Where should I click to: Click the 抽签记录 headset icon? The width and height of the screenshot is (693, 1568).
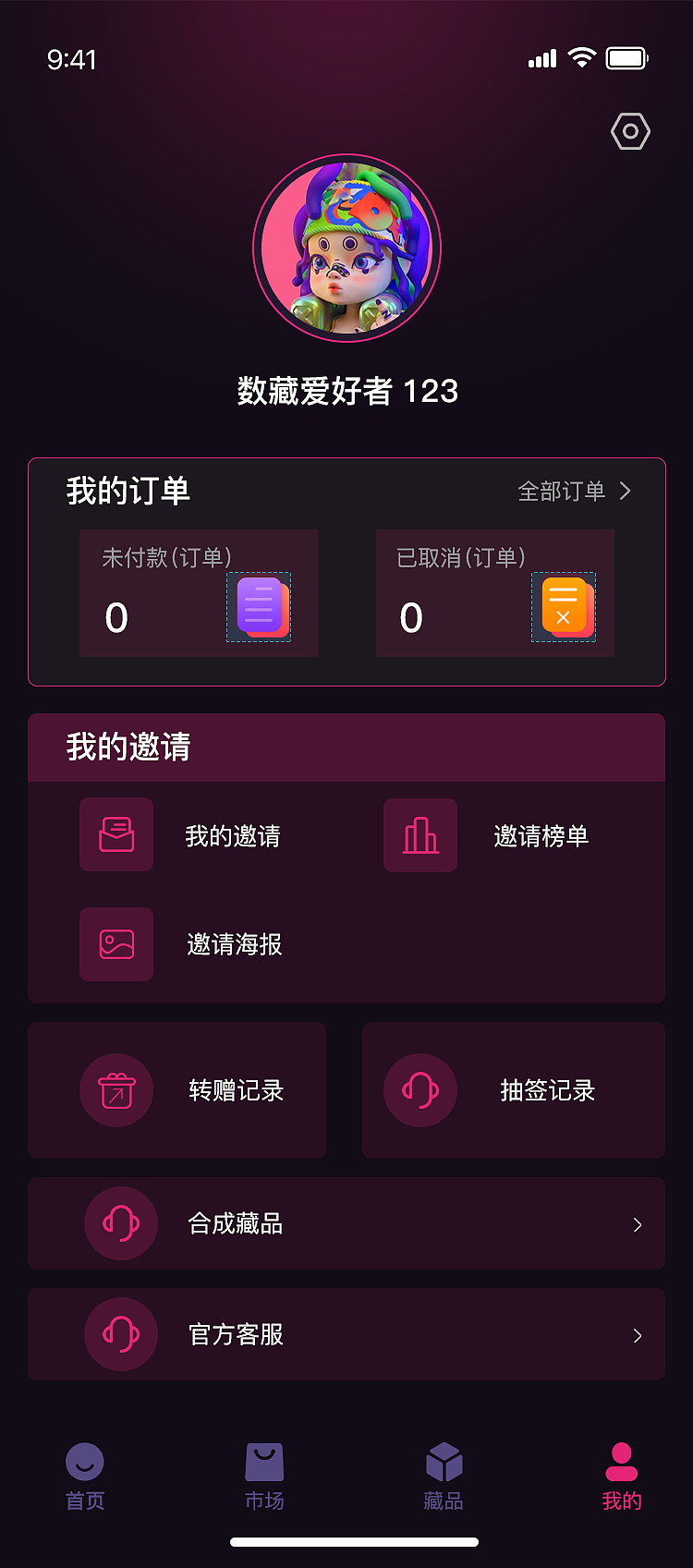point(420,1090)
